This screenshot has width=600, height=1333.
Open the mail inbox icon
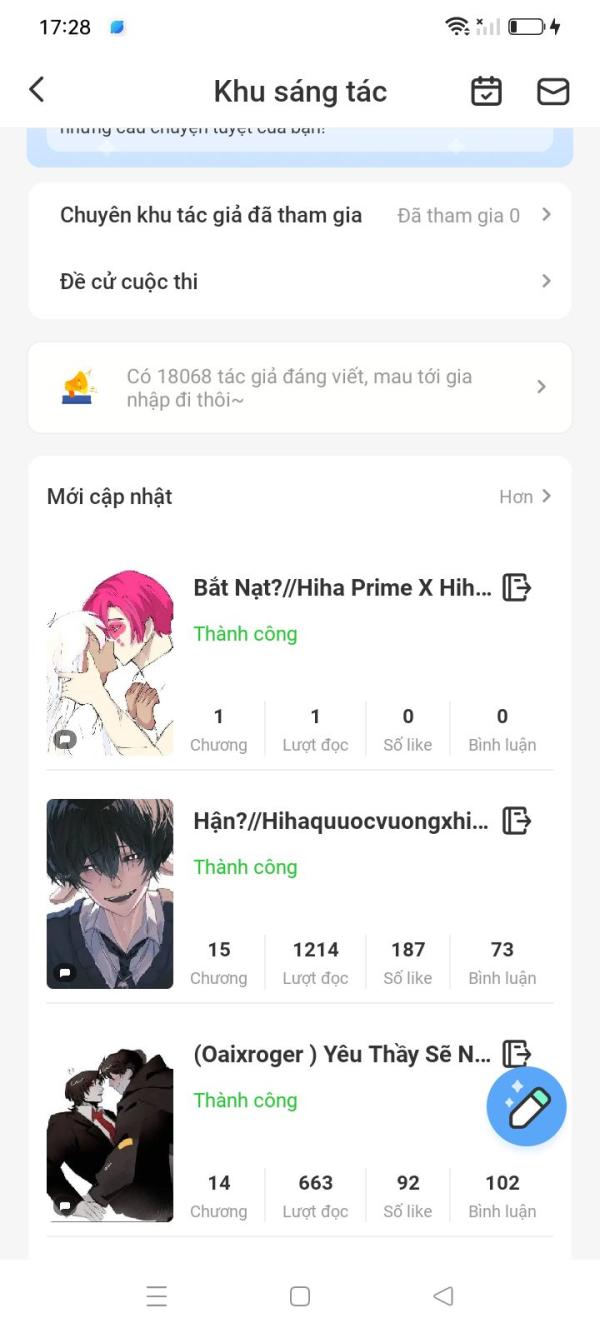[553, 91]
